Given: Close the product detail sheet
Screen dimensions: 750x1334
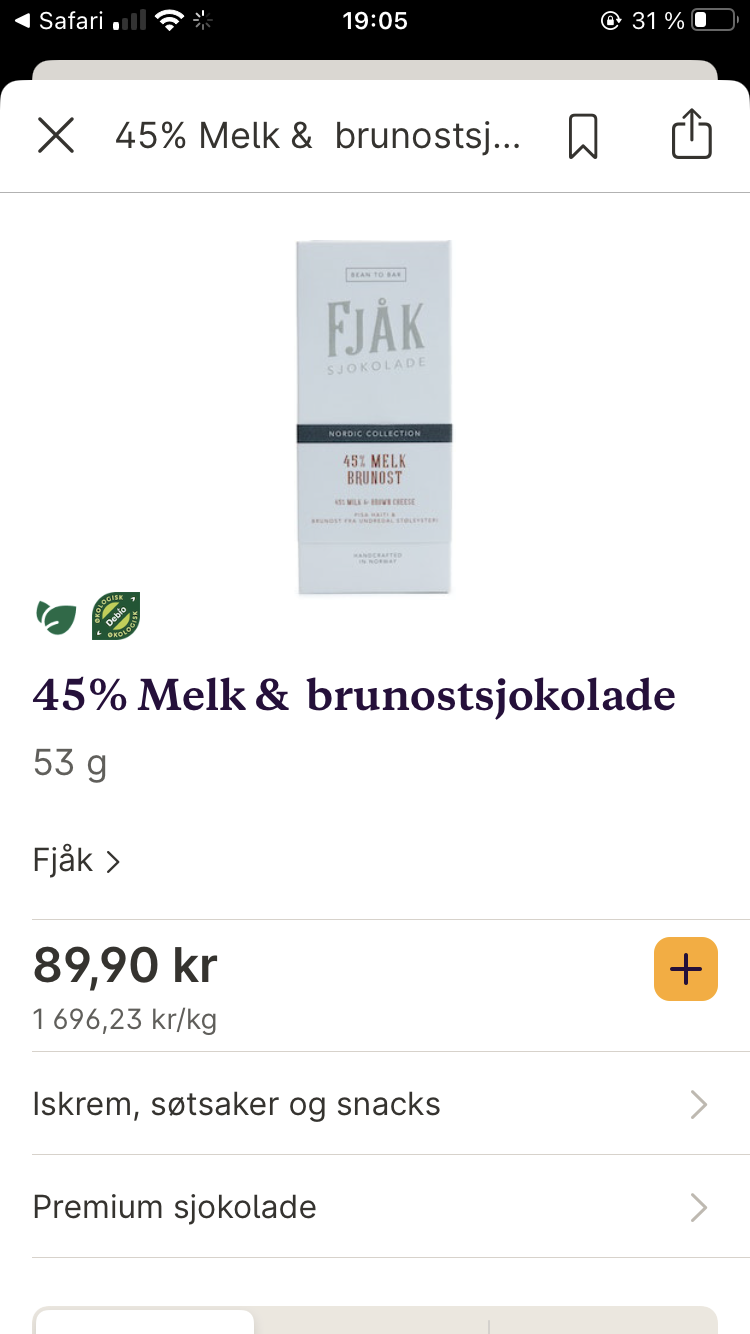Looking at the screenshot, I should (x=56, y=135).
